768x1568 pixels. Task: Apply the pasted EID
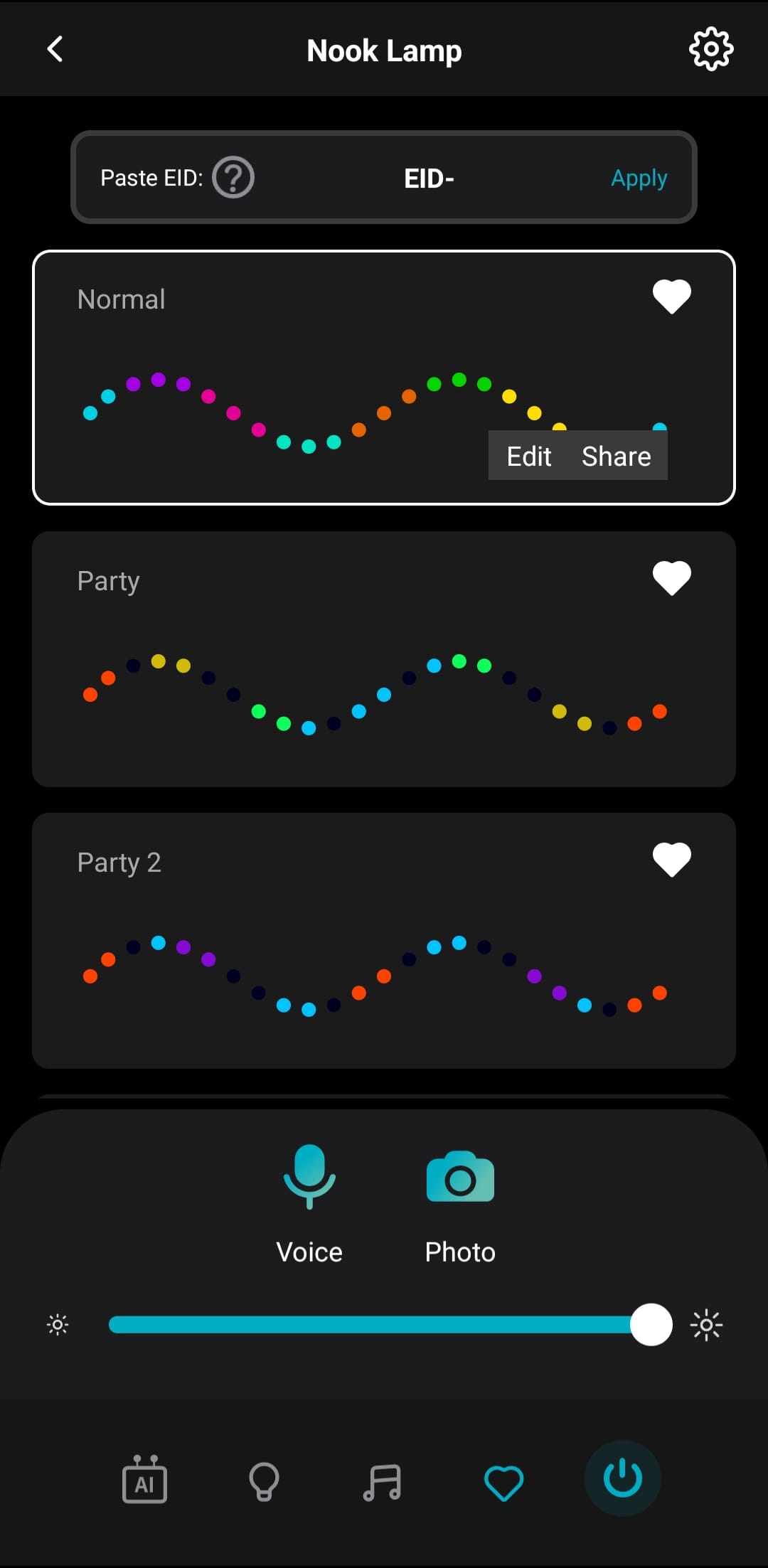[x=639, y=178]
